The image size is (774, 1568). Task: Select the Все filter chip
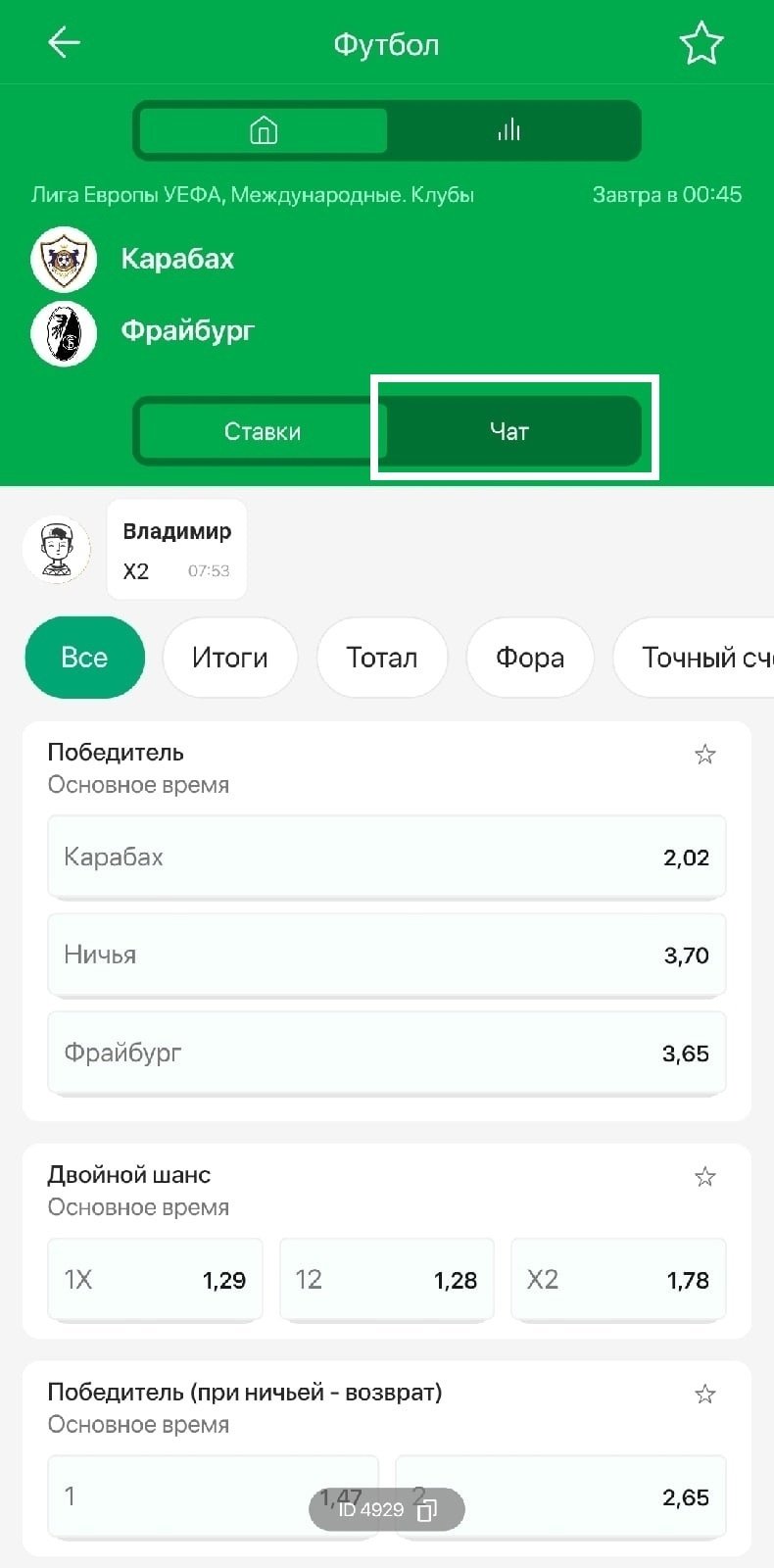coord(84,658)
